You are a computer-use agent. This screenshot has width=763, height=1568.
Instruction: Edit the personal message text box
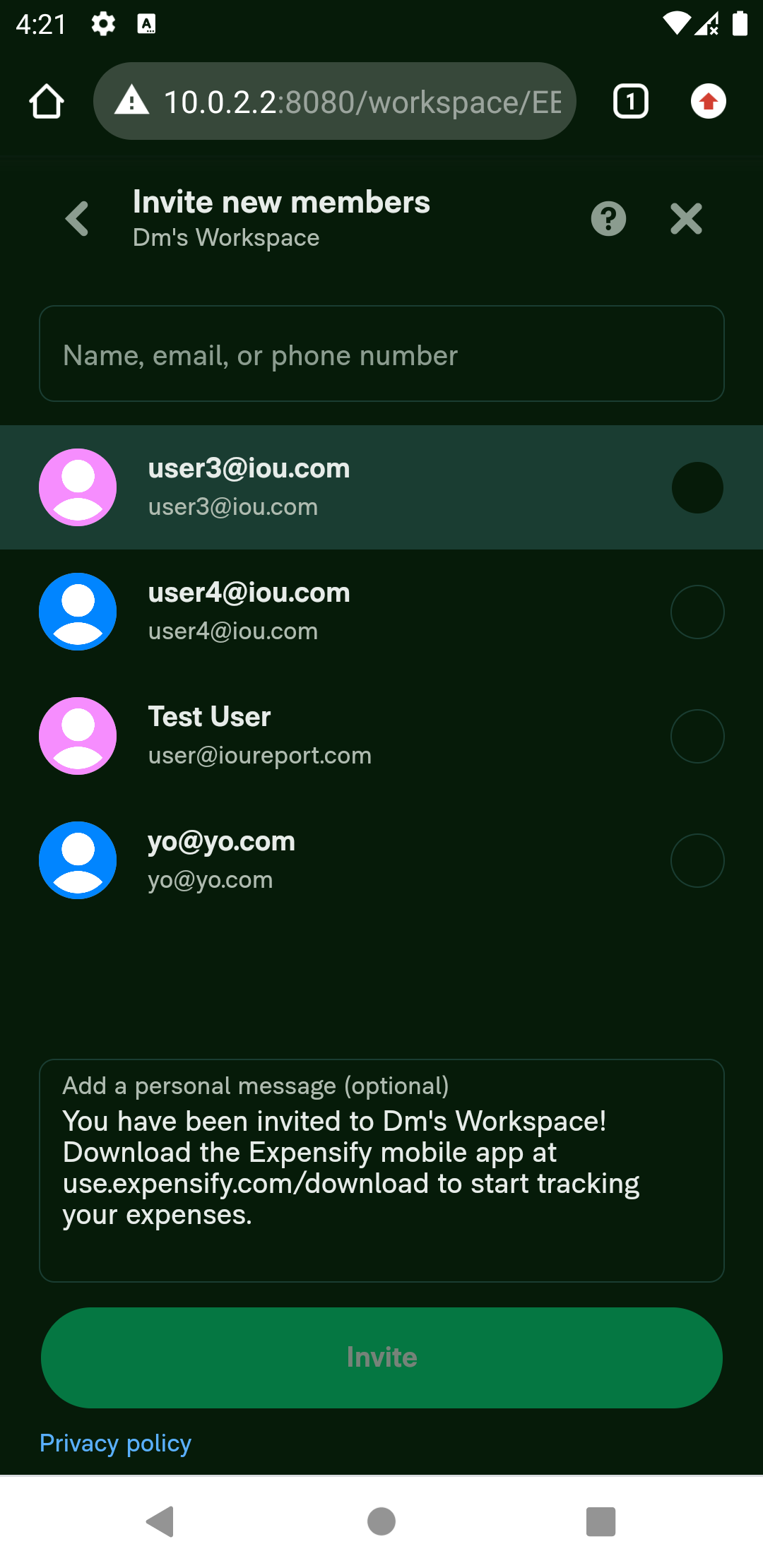[x=381, y=1170]
